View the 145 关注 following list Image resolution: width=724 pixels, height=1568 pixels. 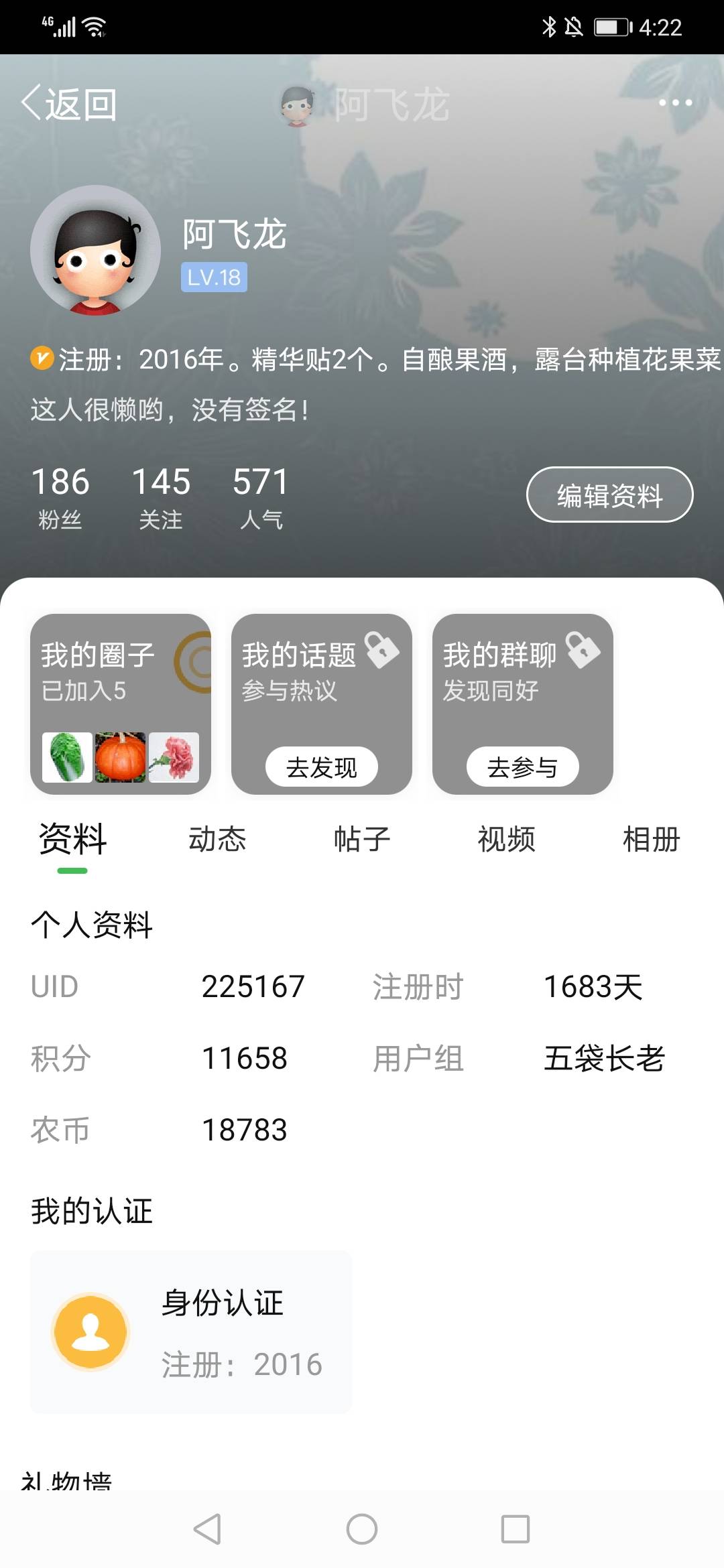click(x=161, y=497)
